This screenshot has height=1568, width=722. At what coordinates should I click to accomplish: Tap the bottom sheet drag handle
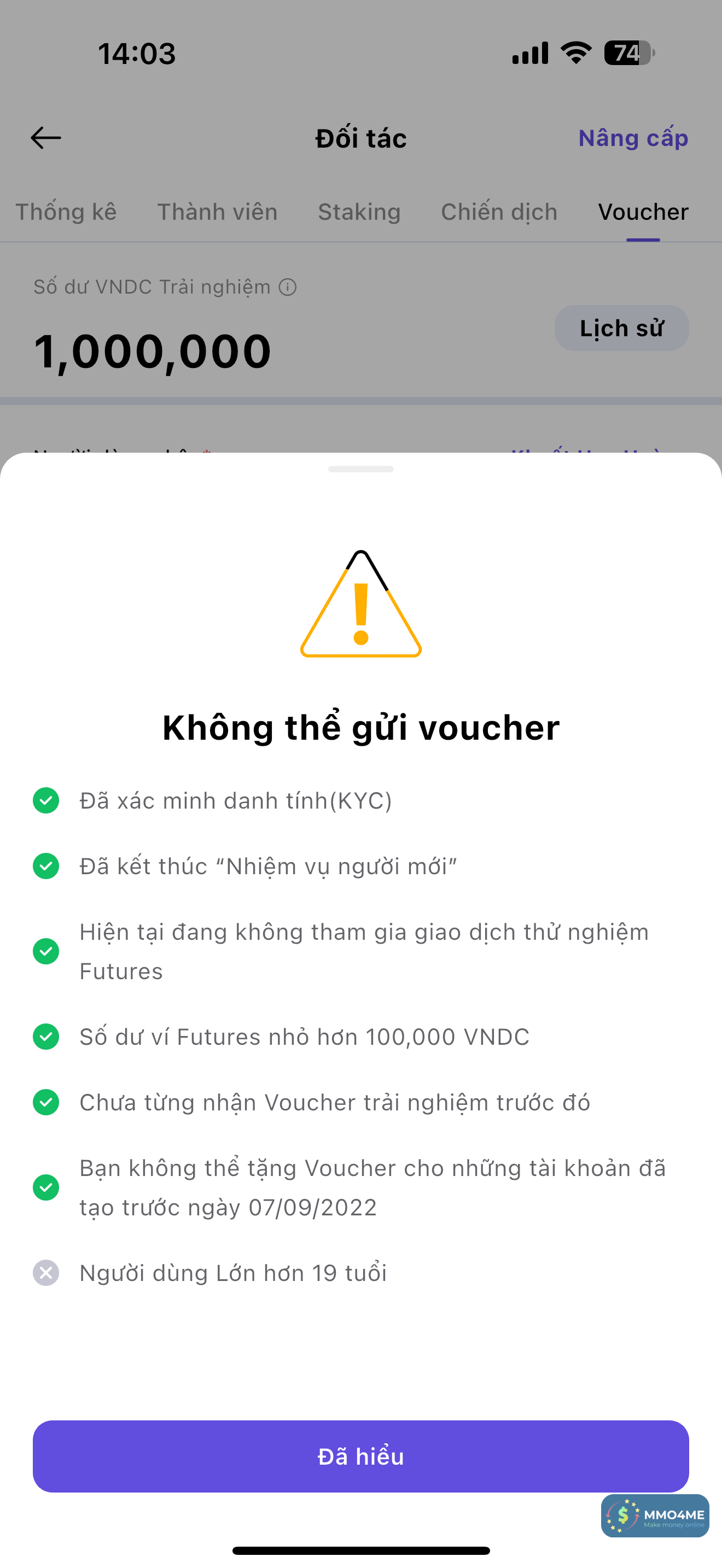click(360, 469)
